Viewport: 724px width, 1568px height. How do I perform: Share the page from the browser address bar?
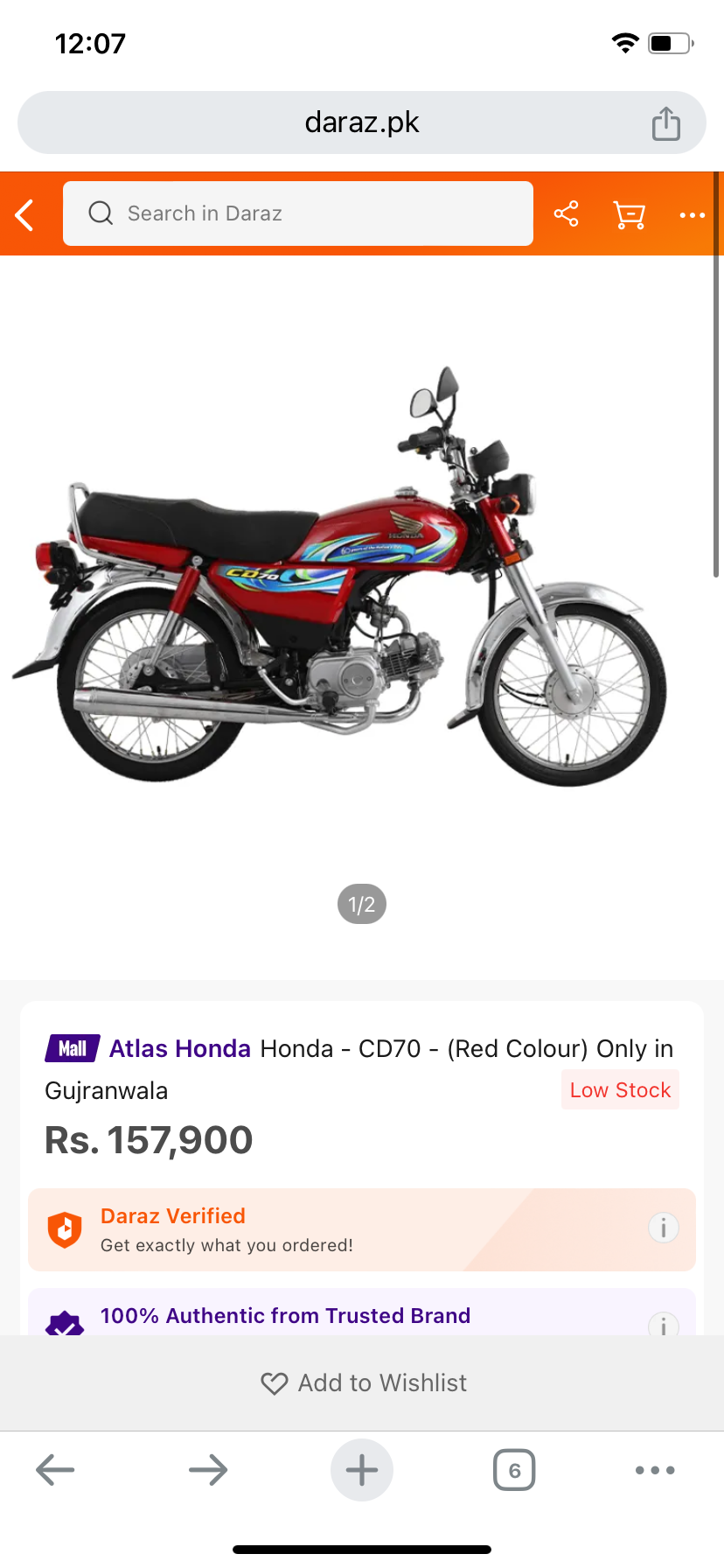point(665,123)
